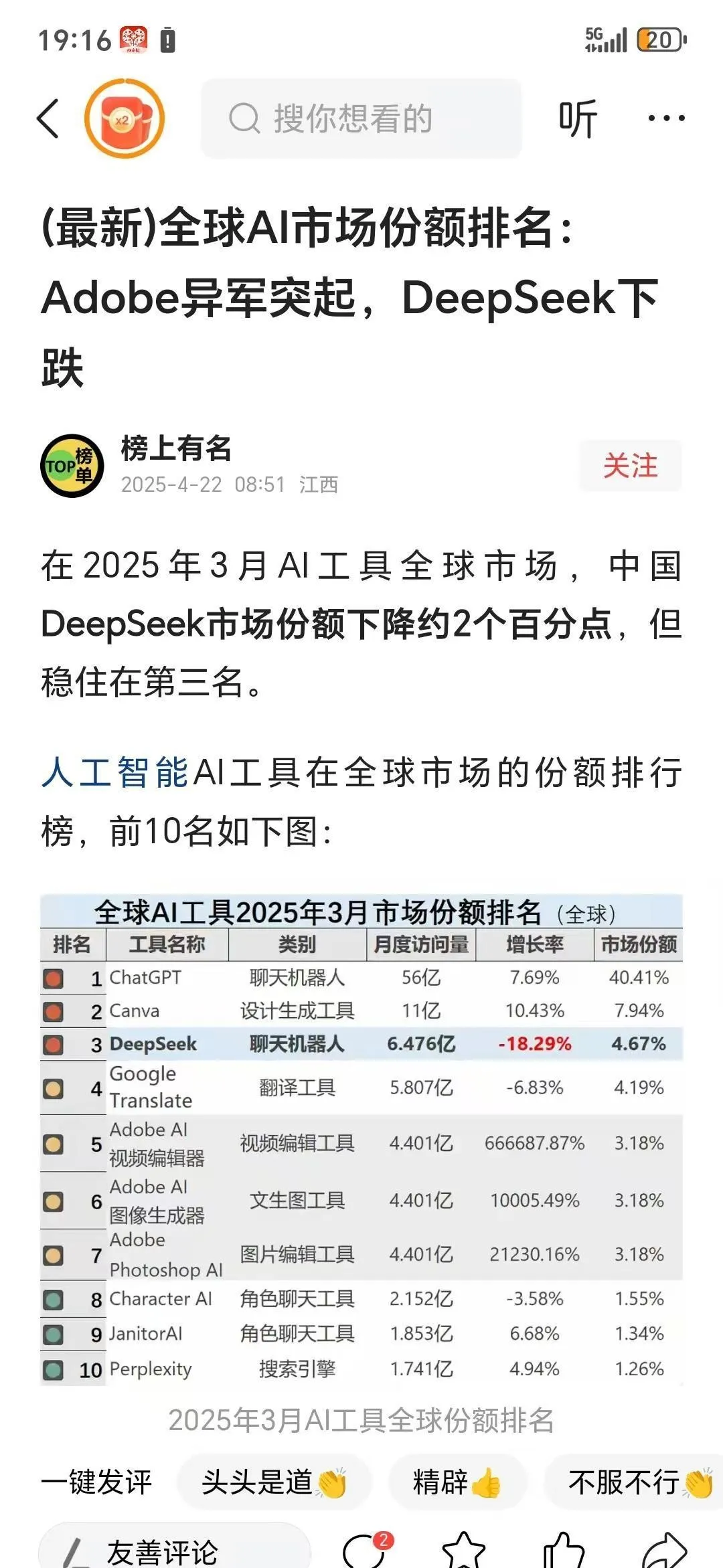This screenshot has height=1568, width=723.
Task: Go back with the top-left arrow
Action: [x=48, y=119]
